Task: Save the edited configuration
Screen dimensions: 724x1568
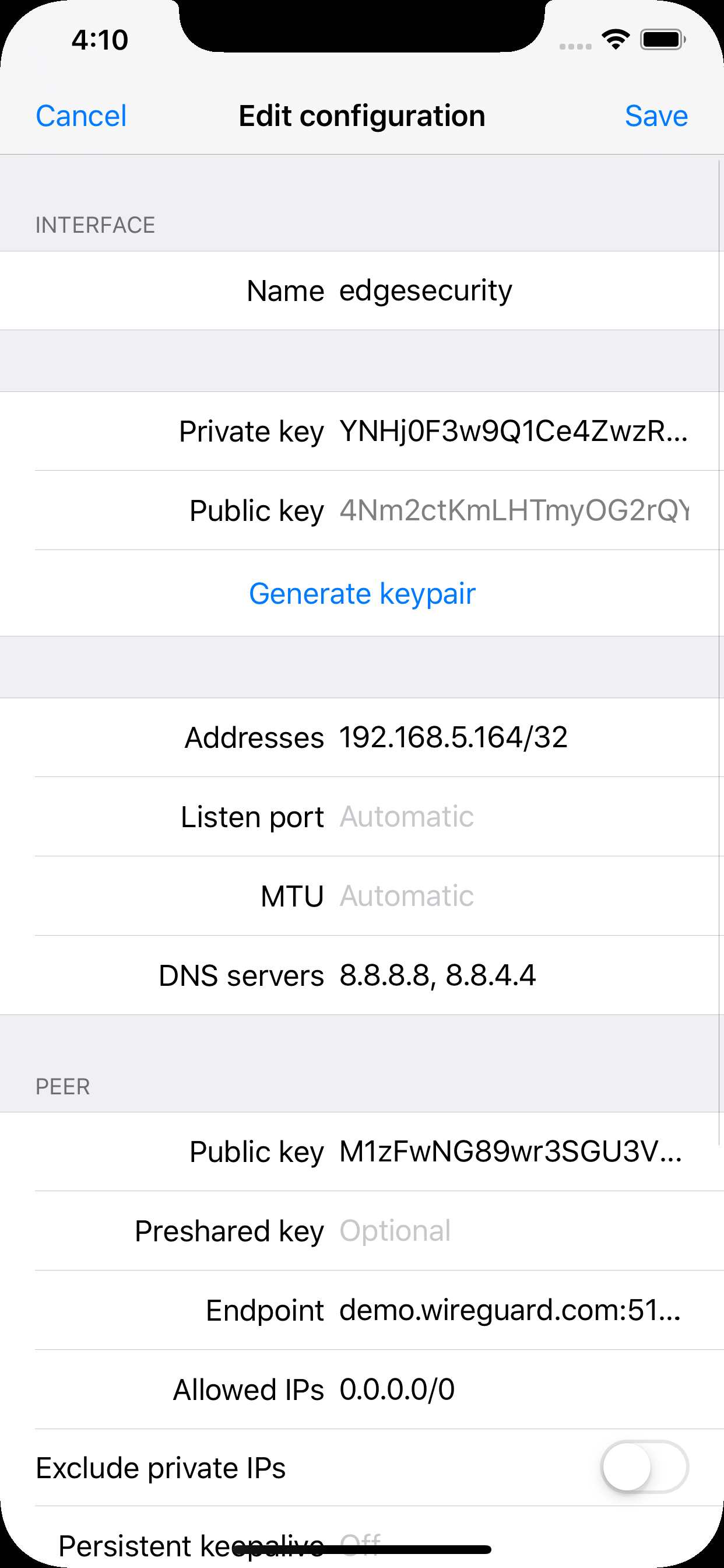Action: pos(656,116)
